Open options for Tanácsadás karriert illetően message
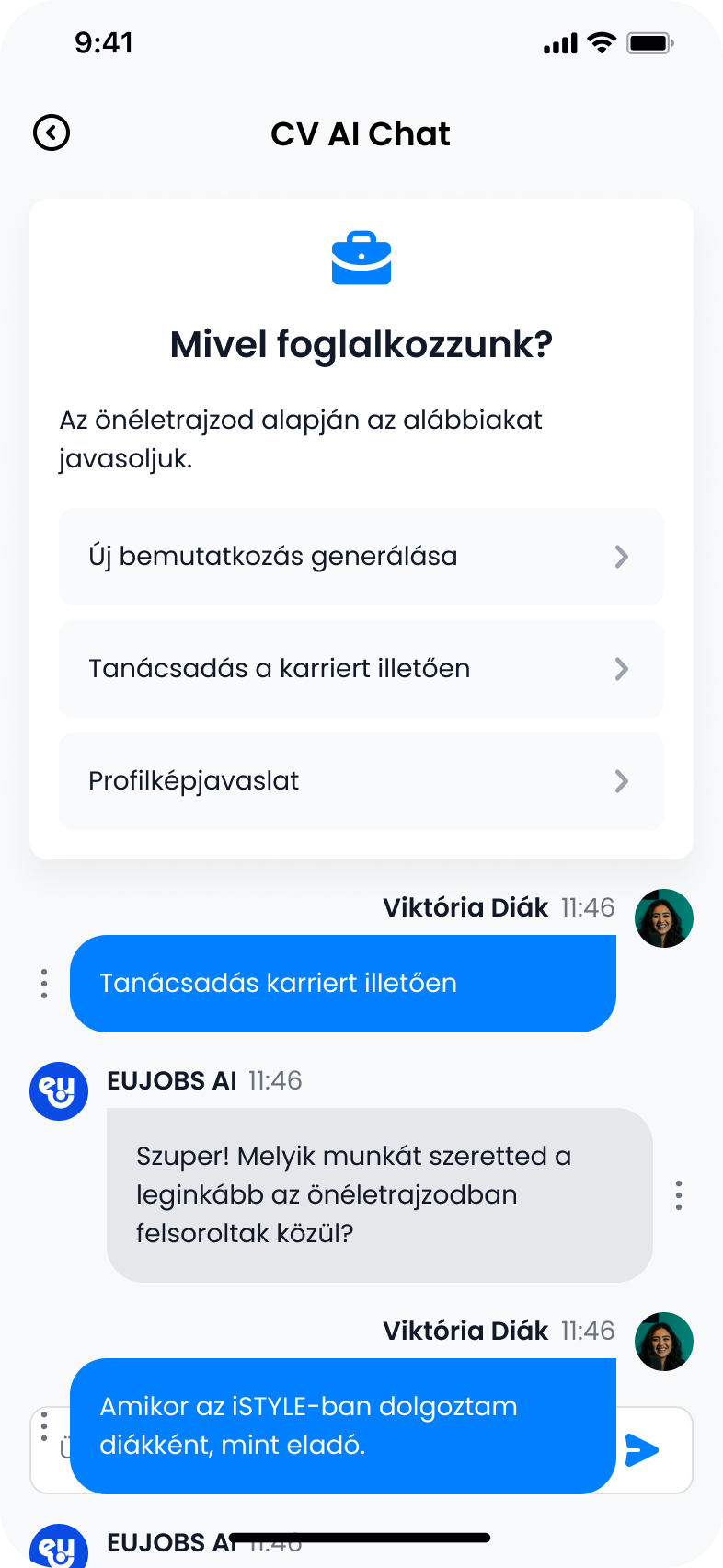The width and height of the screenshot is (723, 1568). coord(44,984)
